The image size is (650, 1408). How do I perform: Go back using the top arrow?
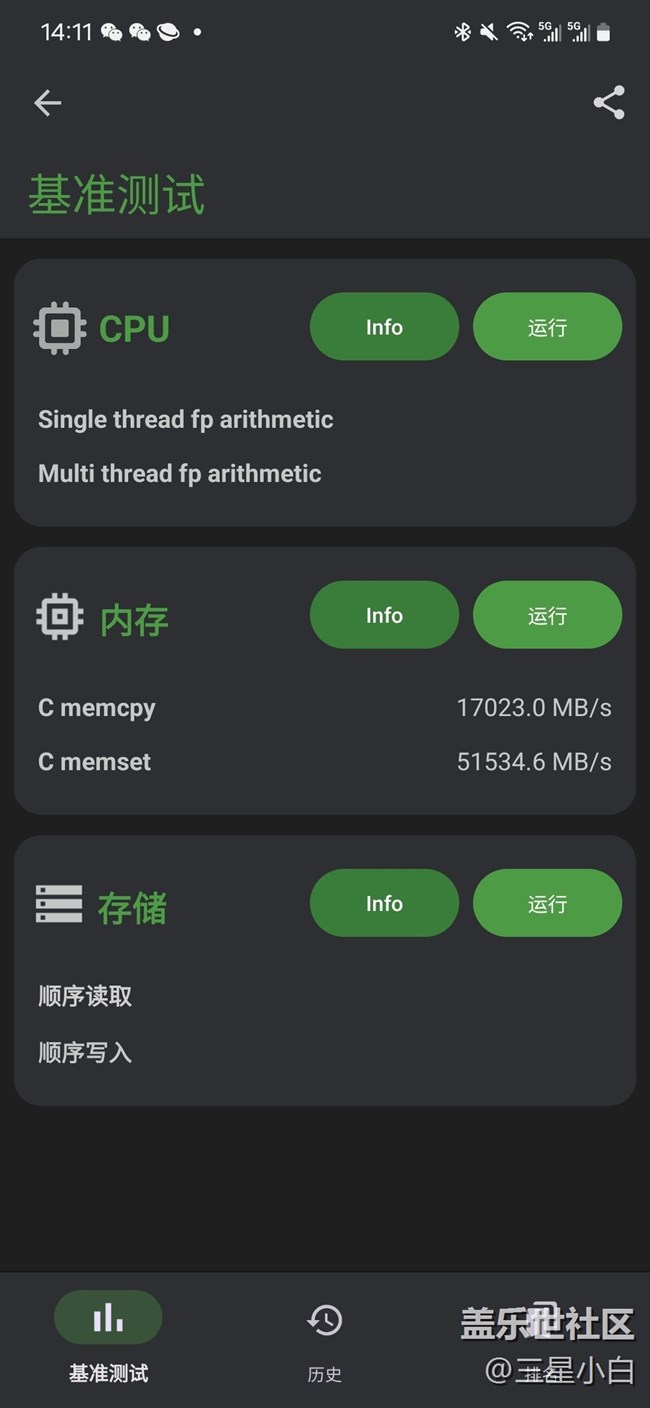pyautogui.click(x=47, y=103)
